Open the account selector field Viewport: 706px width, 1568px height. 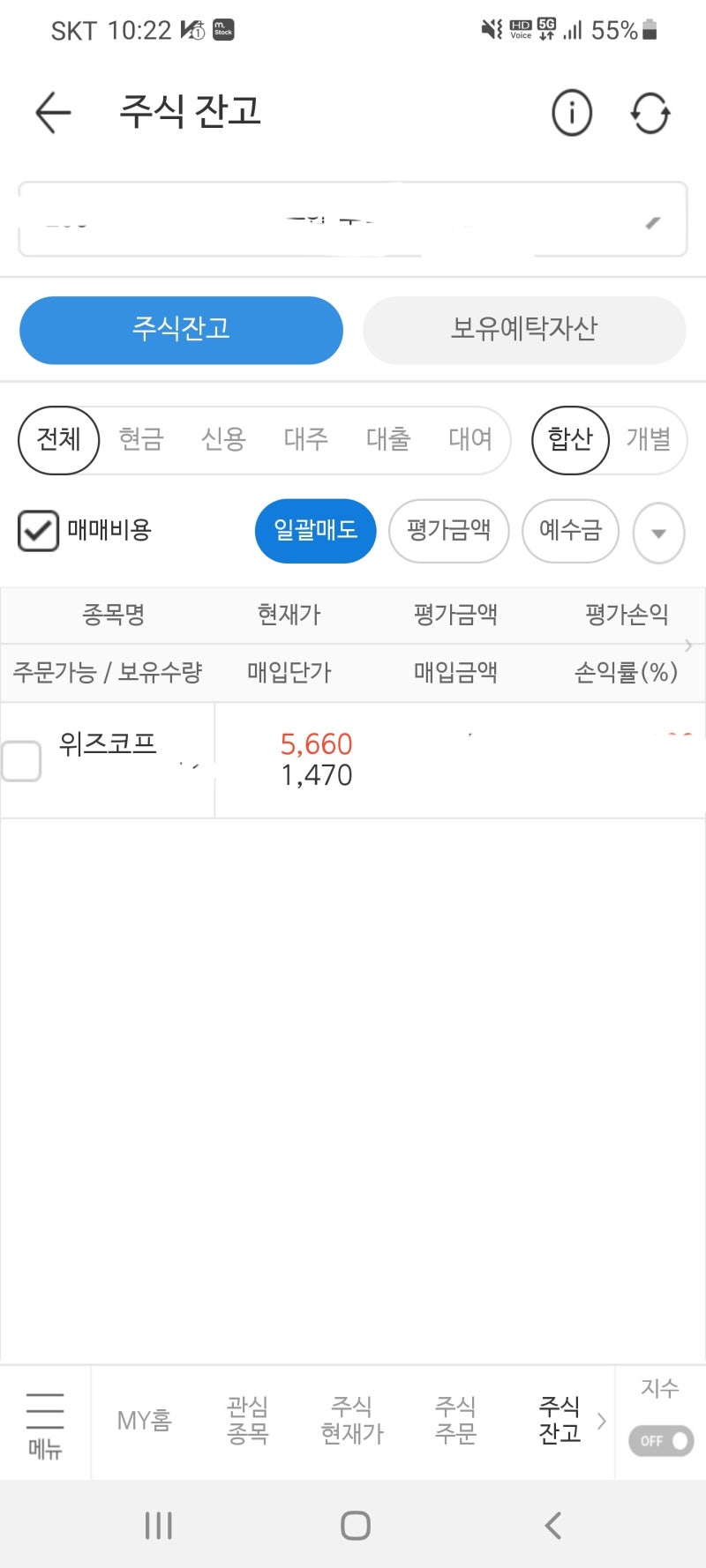point(353,220)
